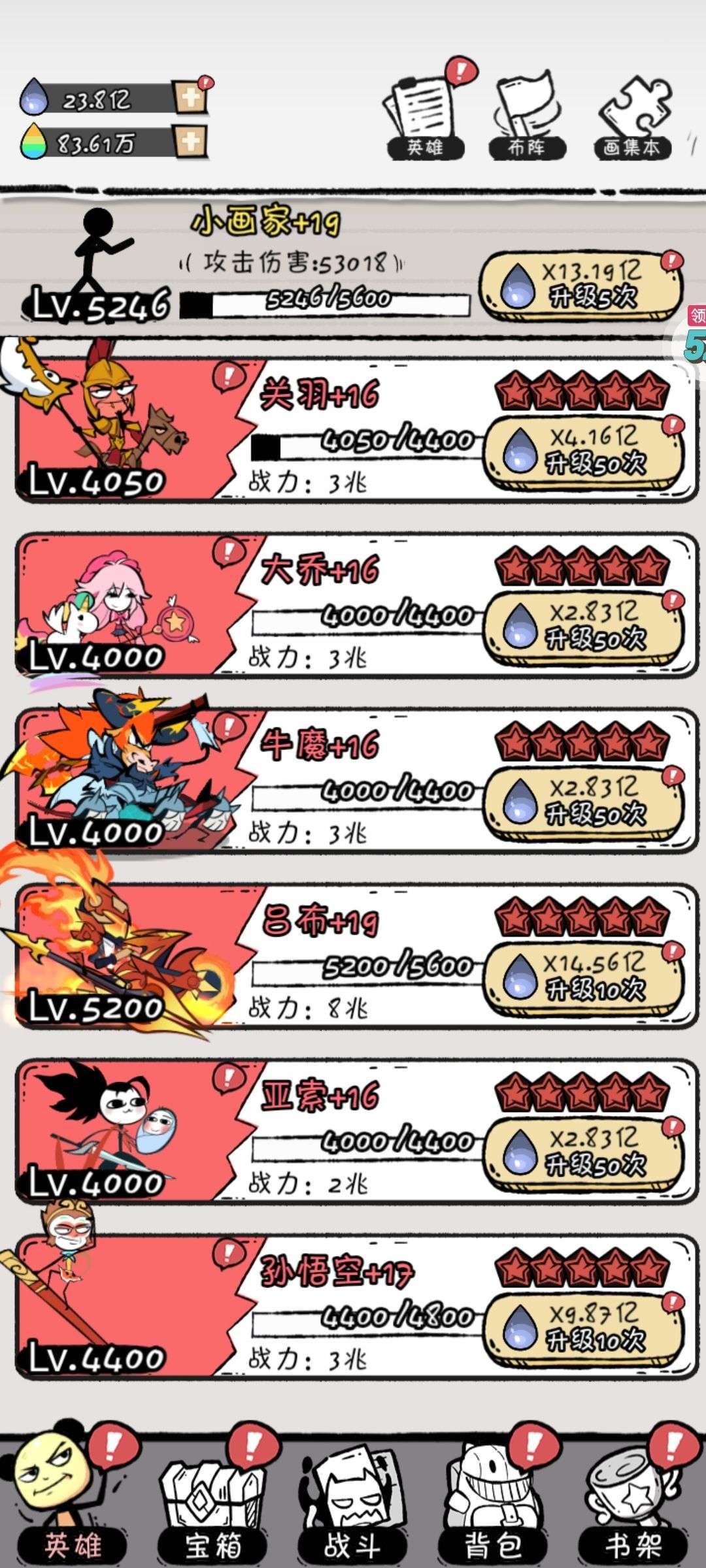Upgrade 吕布 ten times
The image size is (706, 1568).
583,977
